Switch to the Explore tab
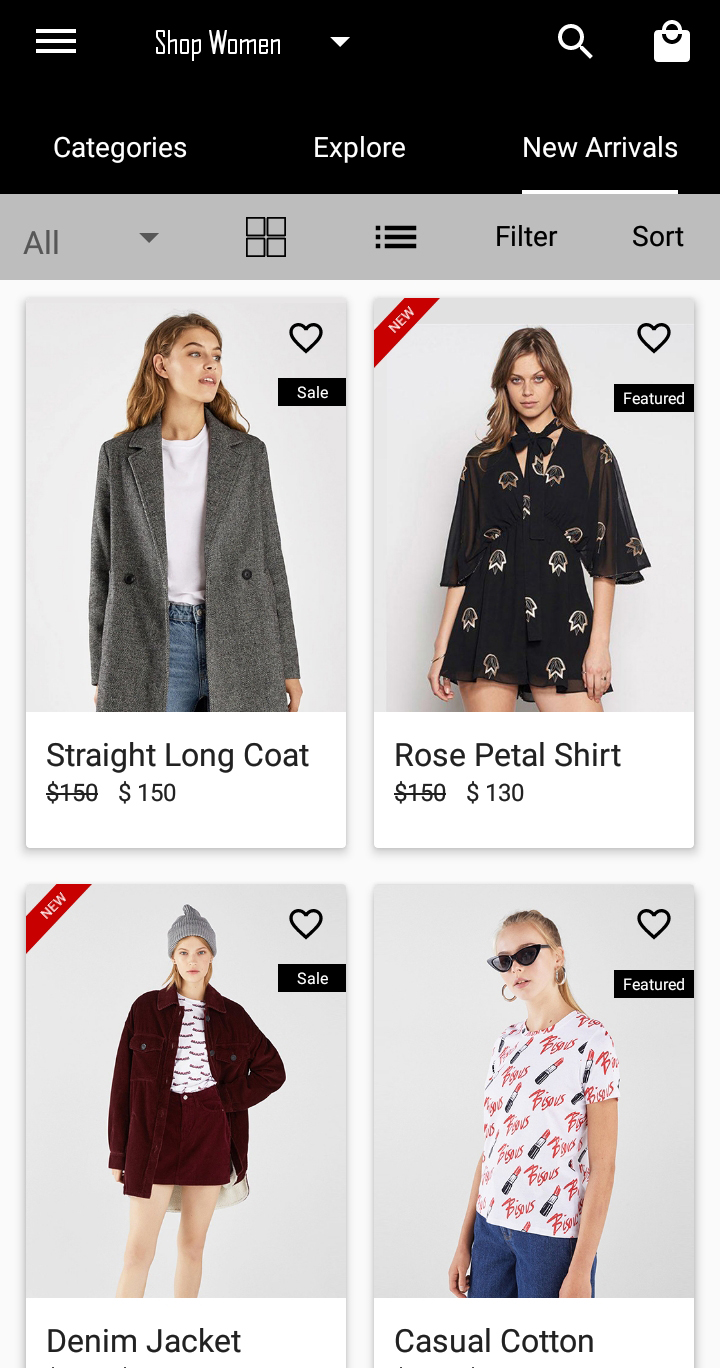720x1368 pixels. point(359,147)
